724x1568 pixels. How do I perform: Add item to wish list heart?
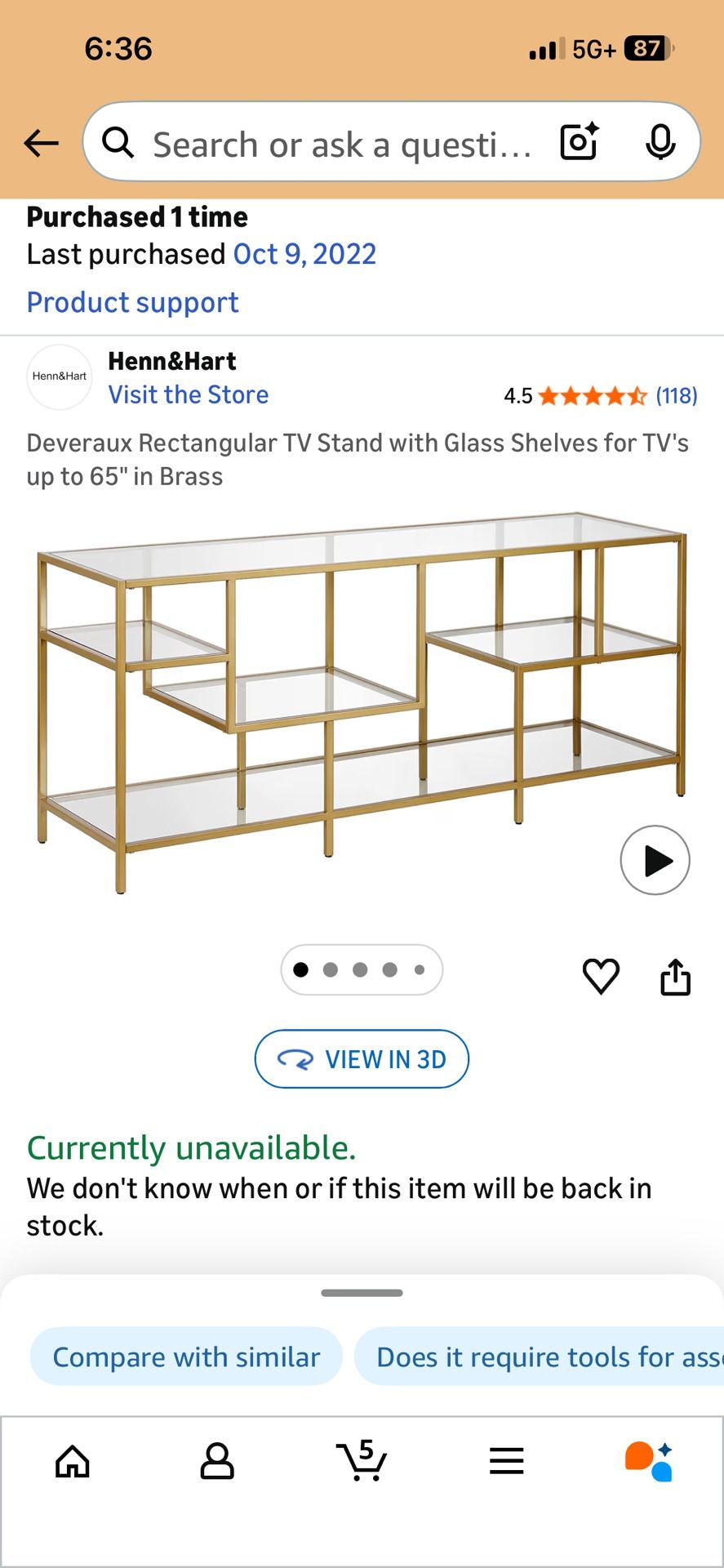click(601, 976)
